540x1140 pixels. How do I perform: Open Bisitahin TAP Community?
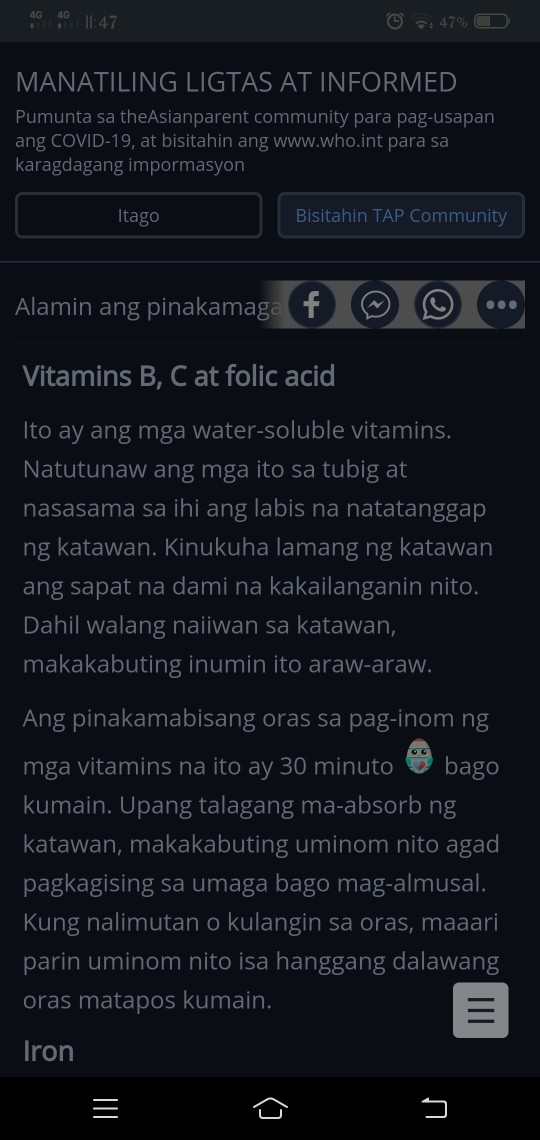pos(400,215)
